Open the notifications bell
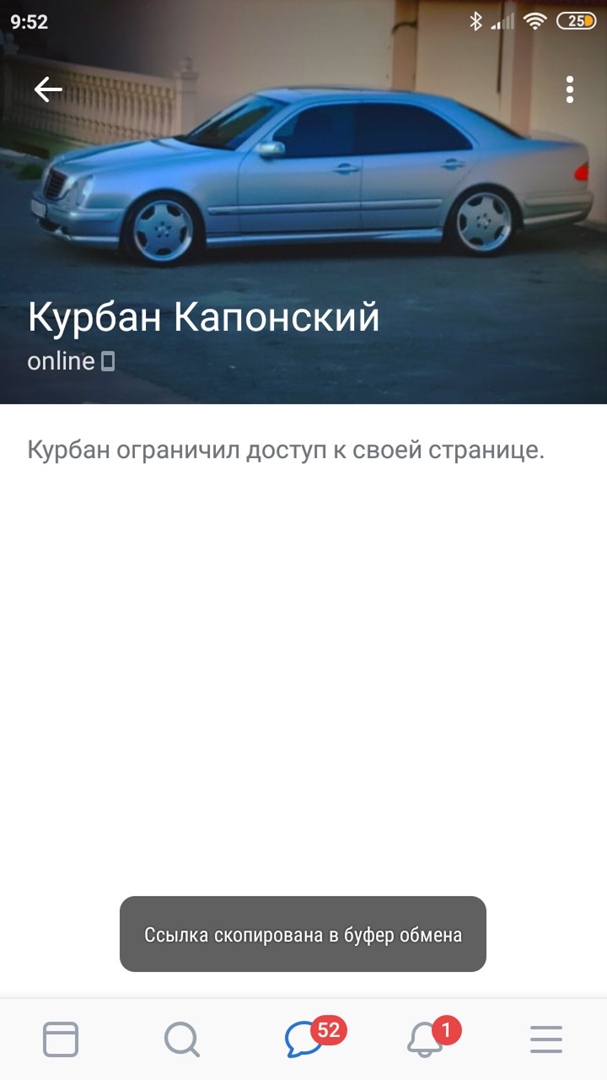 pos(426,1040)
